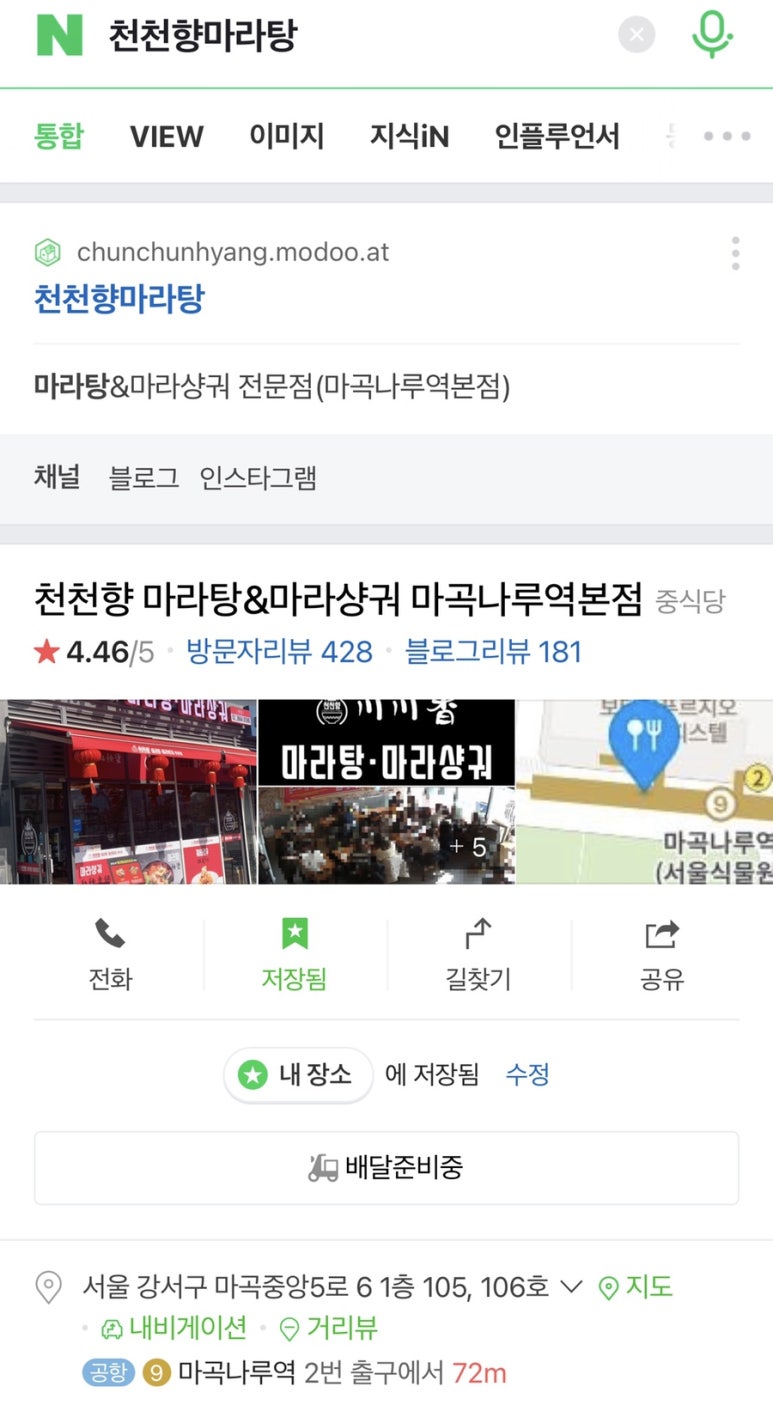
Task: Start voice search with the microphone
Action: tap(712, 35)
